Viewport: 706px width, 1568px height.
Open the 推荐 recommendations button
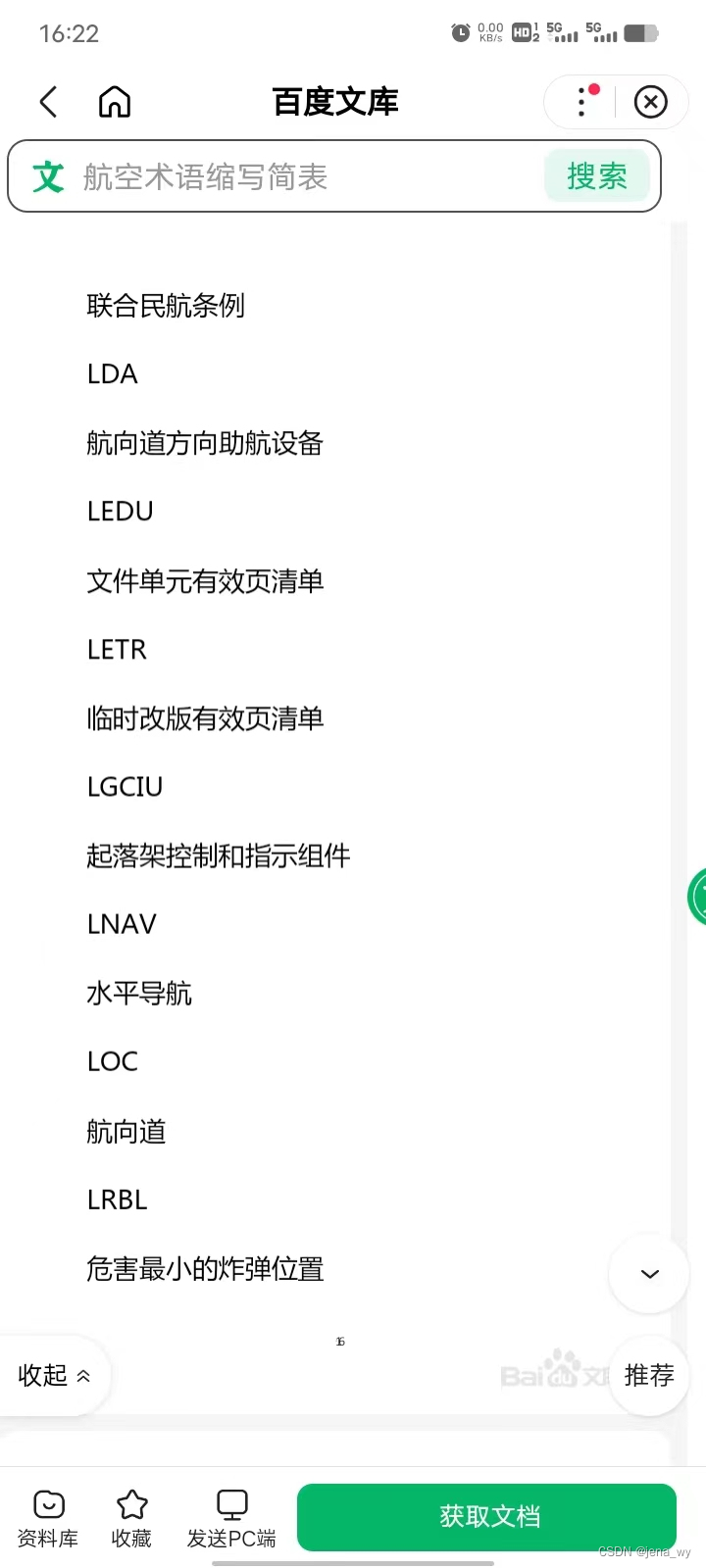649,1376
